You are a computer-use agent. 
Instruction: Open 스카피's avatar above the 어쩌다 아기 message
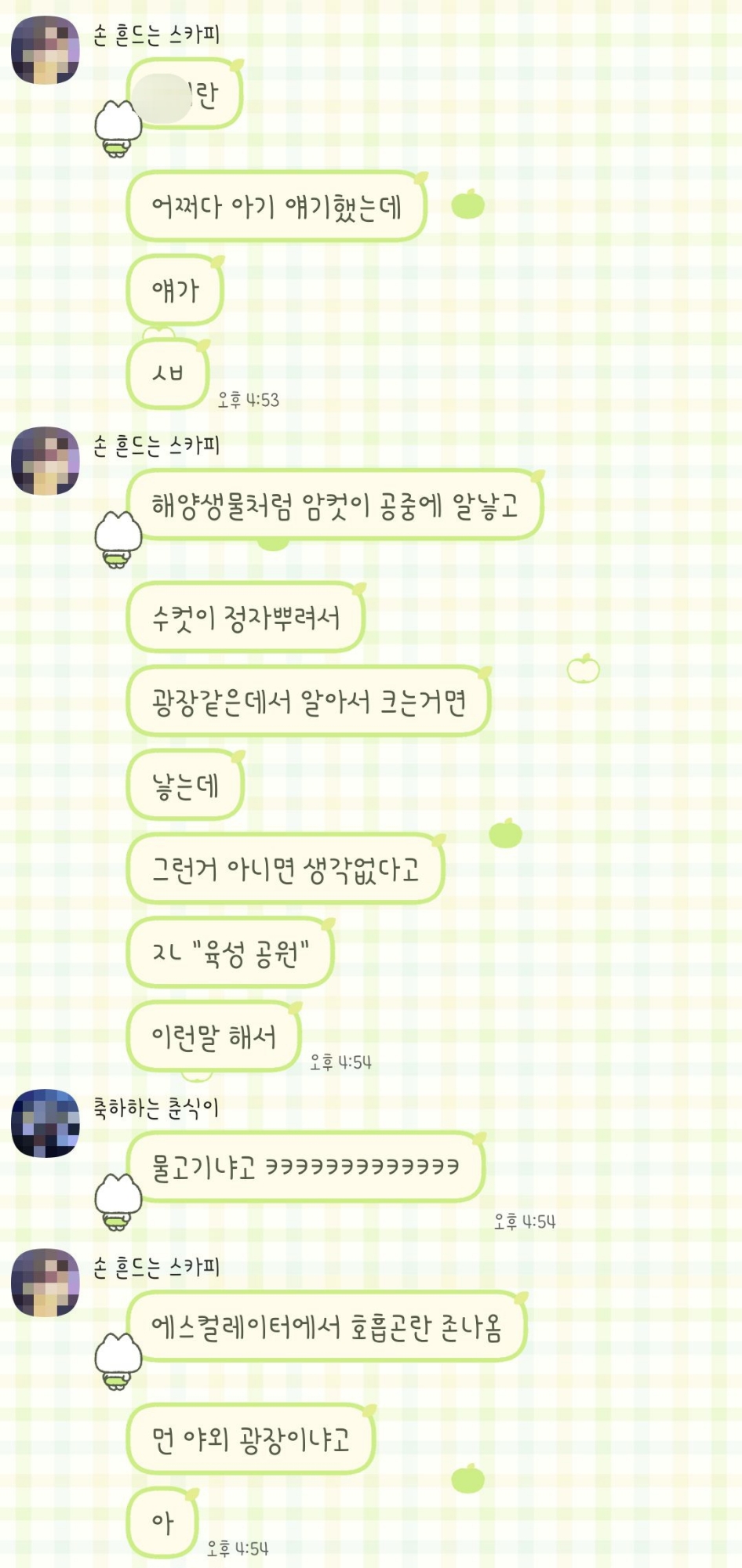45,50
